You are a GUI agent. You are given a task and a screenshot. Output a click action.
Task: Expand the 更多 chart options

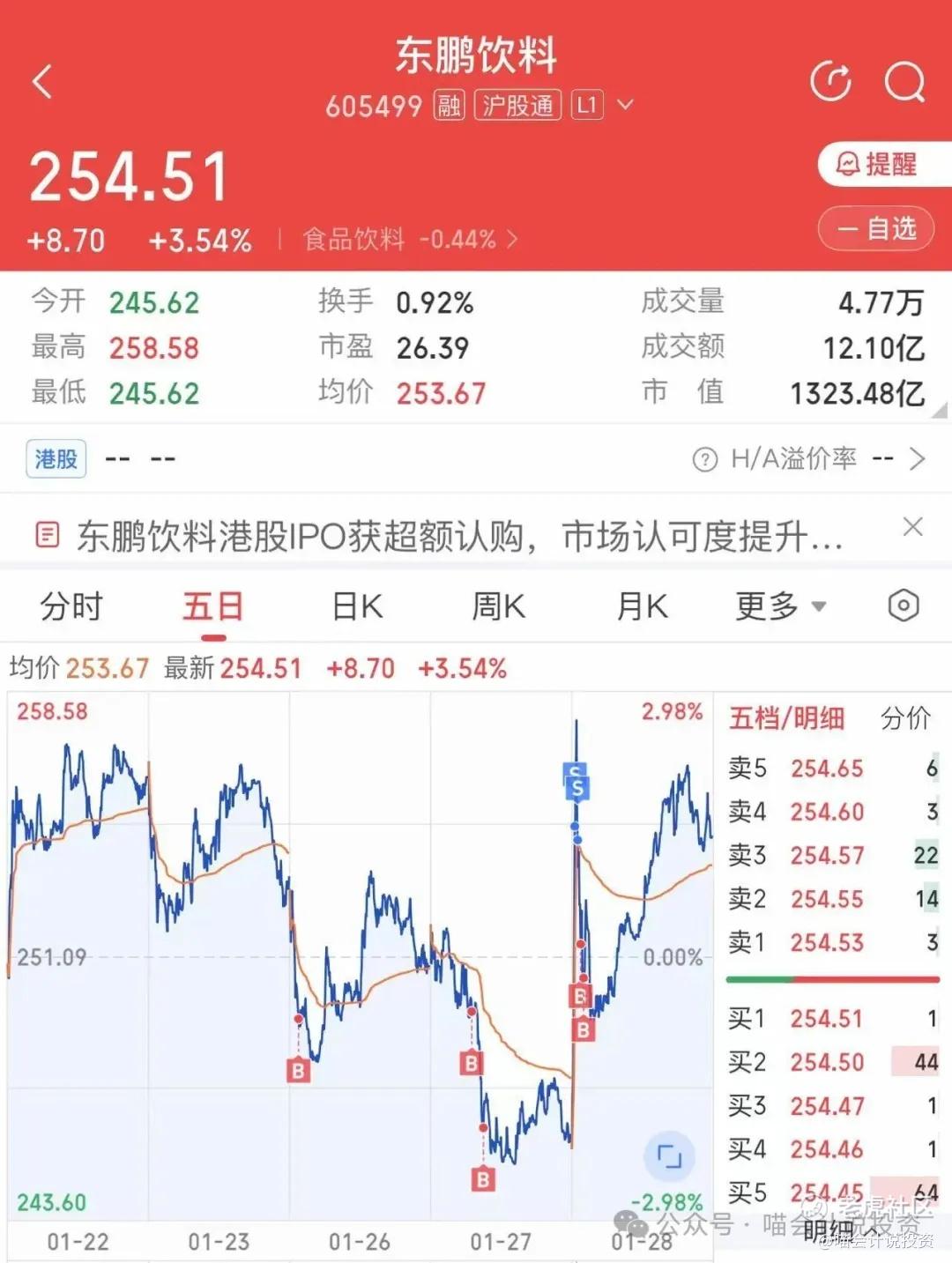click(x=780, y=606)
